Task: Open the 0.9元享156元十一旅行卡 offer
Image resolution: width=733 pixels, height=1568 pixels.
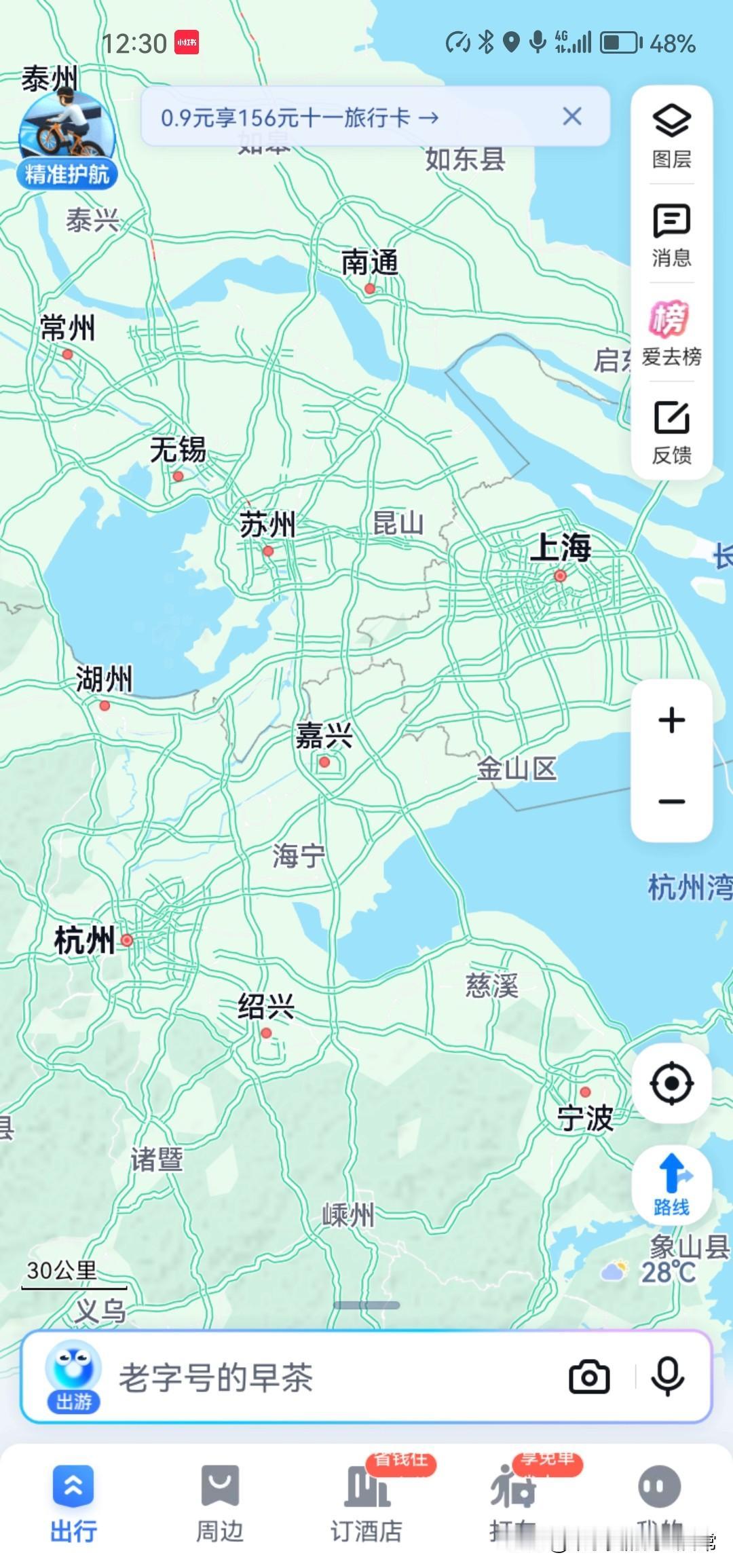Action: pyautogui.click(x=299, y=117)
